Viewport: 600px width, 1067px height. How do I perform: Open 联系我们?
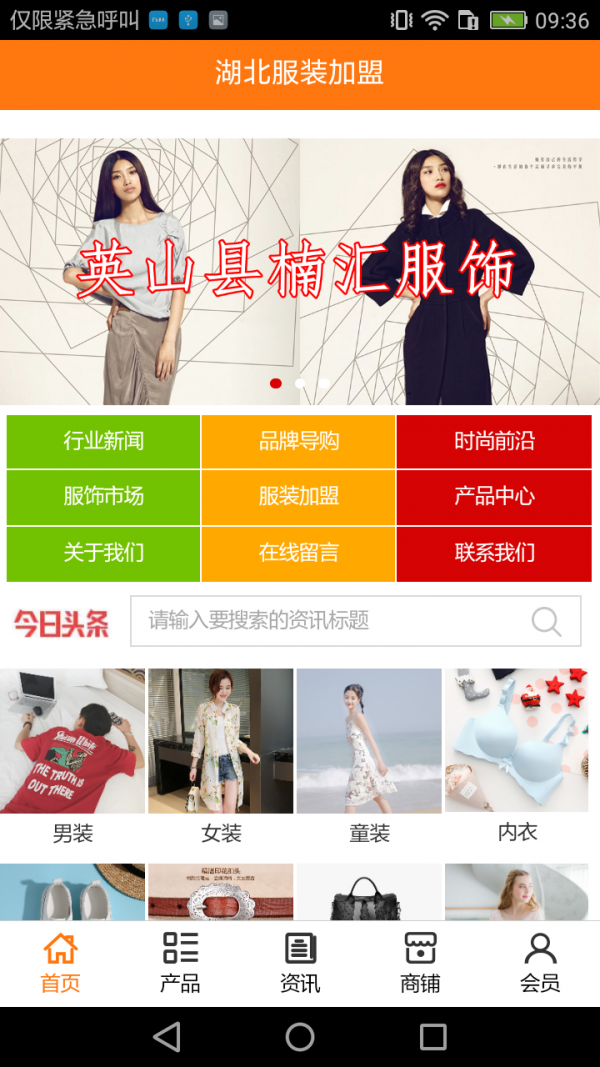coord(494,552)
